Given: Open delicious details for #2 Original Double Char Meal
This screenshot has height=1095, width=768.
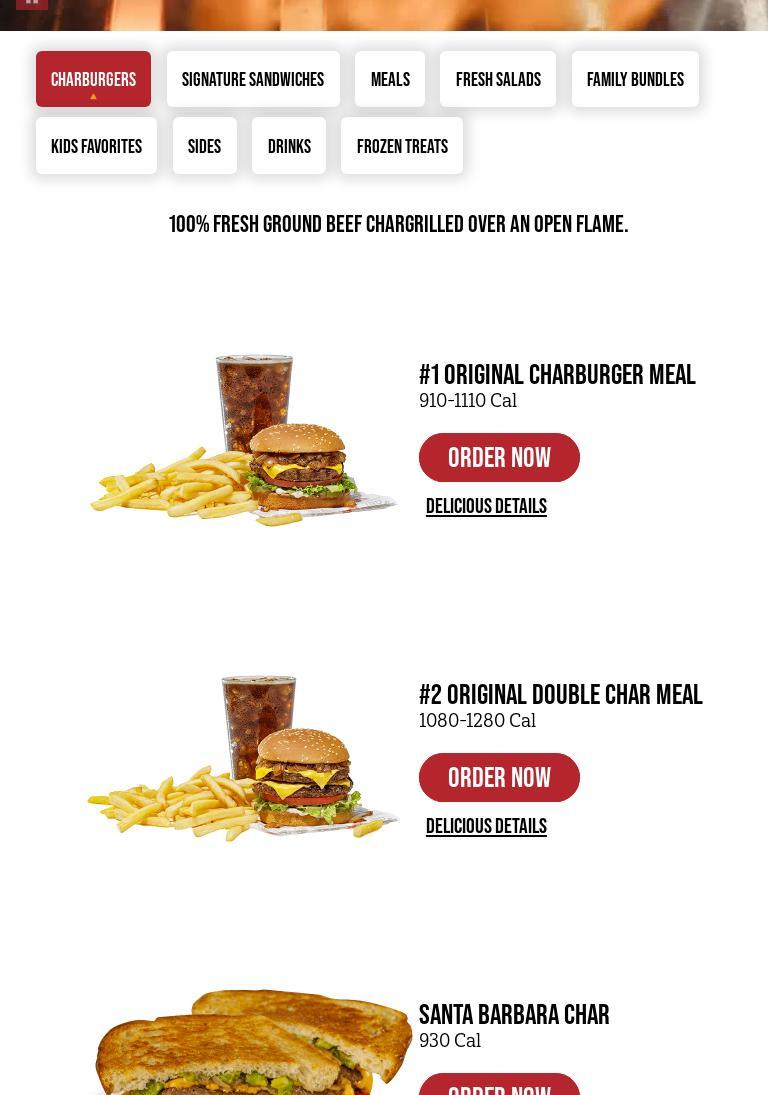Looking at the screenshot, I should coord(486,826).
